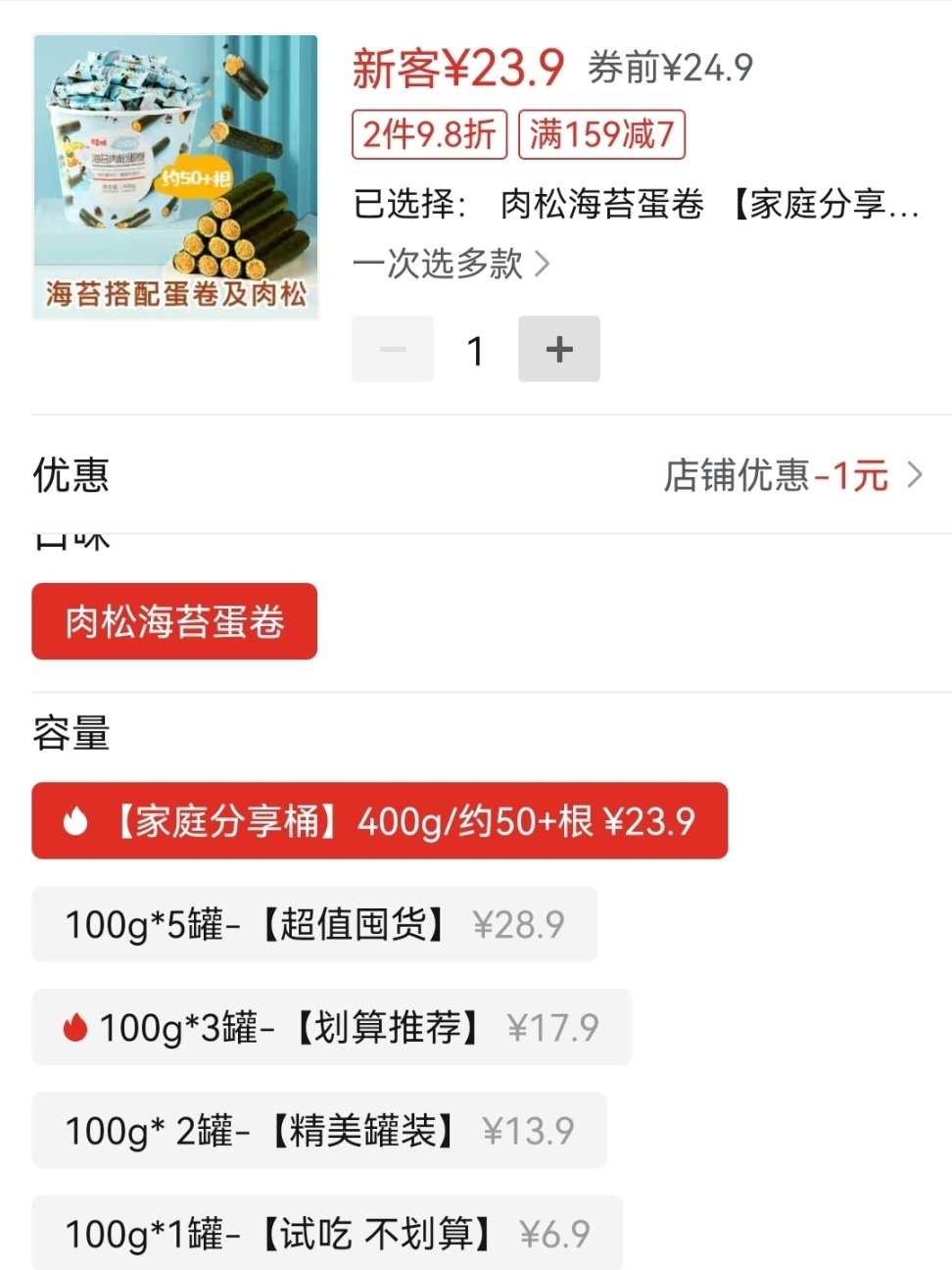Increase quantity with the plus button
Viewport: 952px width, 1270px height.
pyautogui.click(x=558, y=349)
